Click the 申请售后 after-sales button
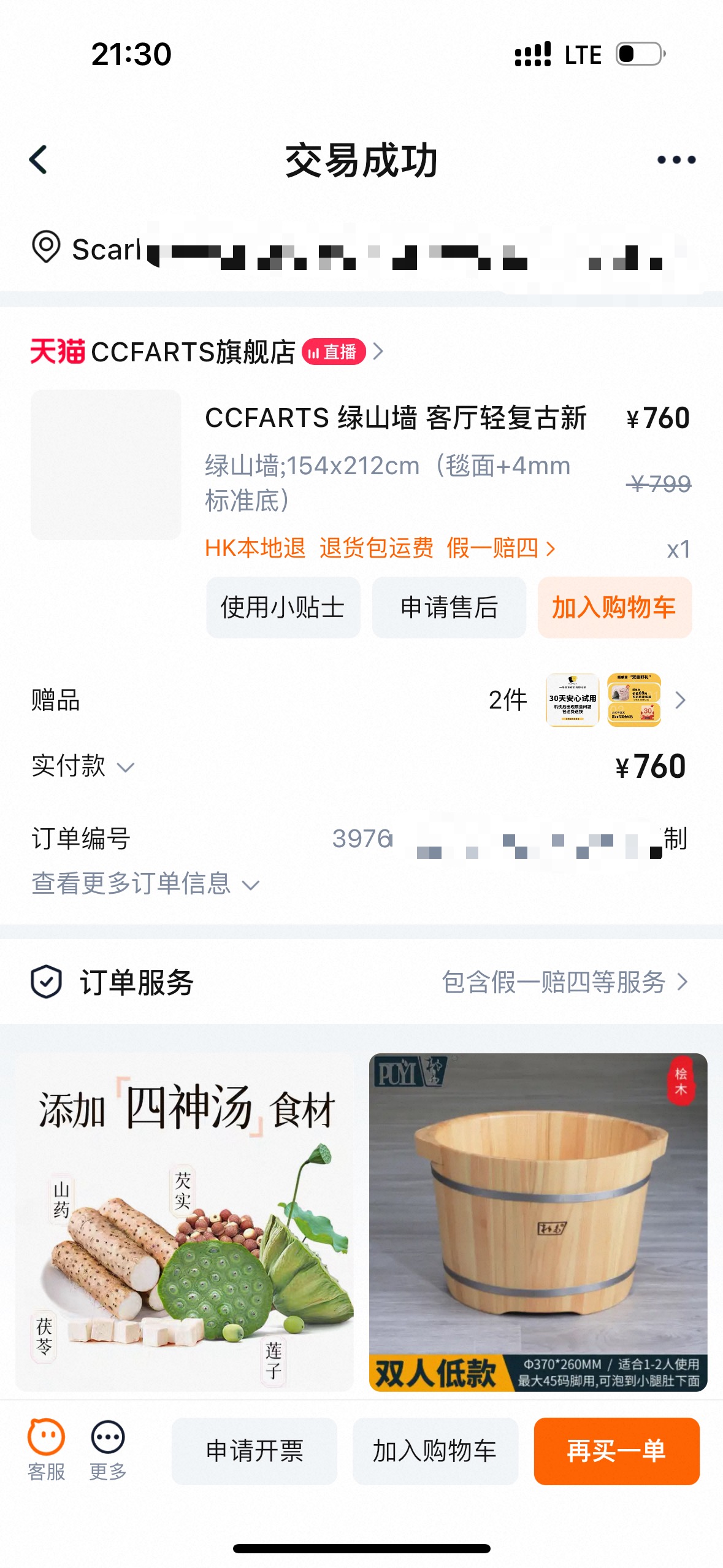Viewport: 723px width, 1568px height. click(449, 607)
